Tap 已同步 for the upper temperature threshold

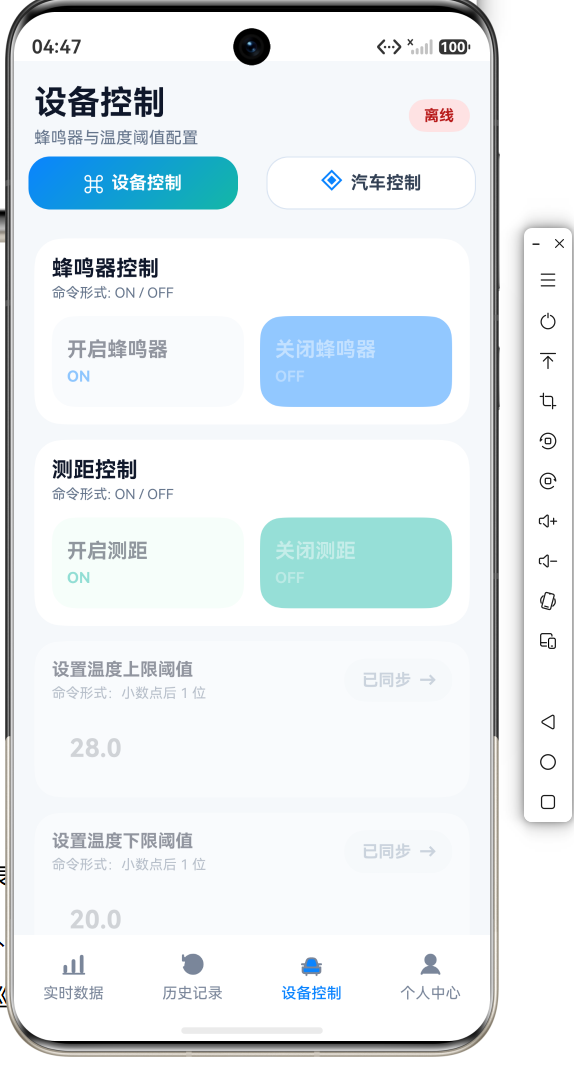pyautogui.click(x=398, y=680)
